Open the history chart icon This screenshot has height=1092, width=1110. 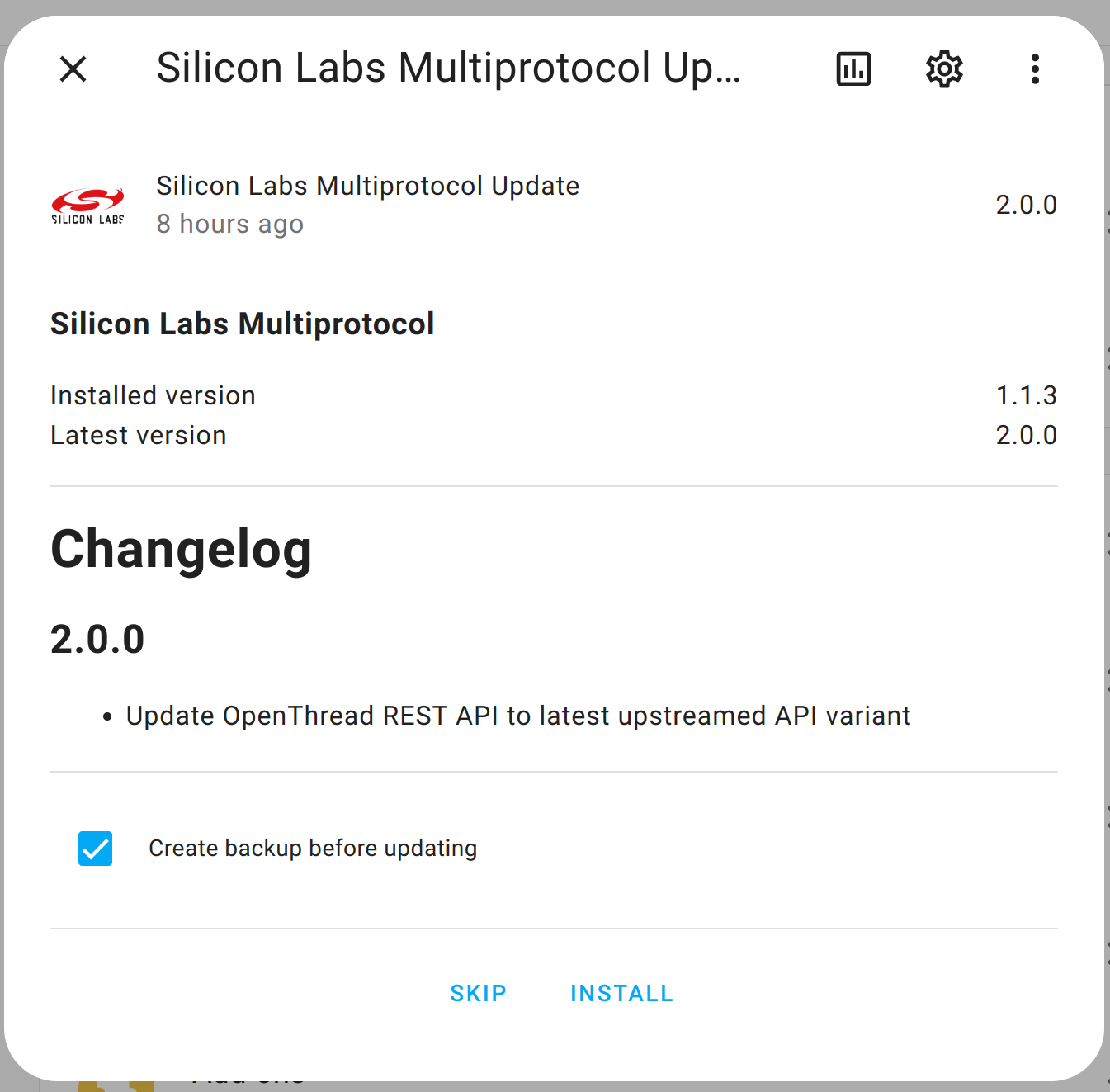pos(853,69)
